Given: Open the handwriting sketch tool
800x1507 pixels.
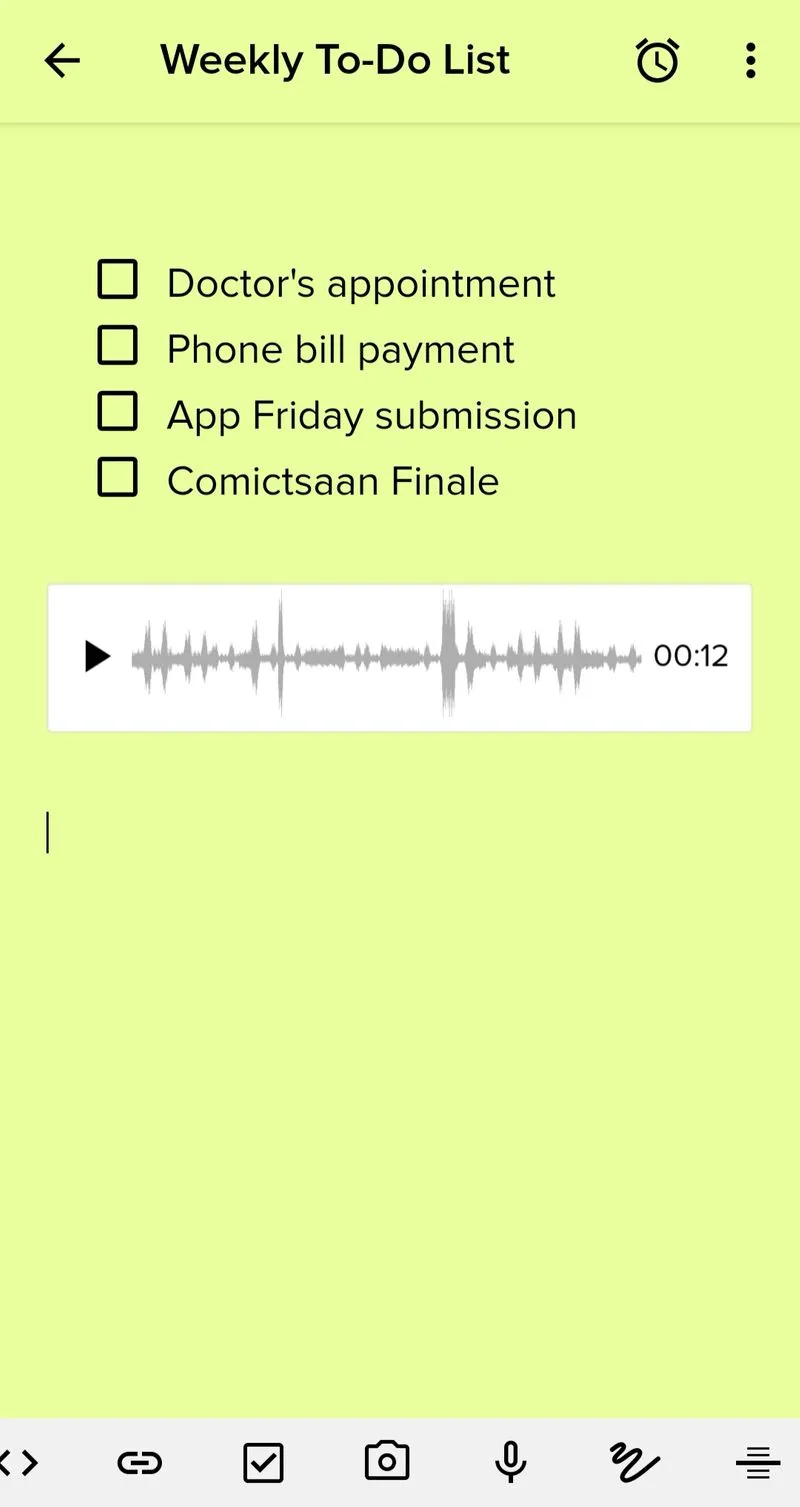Looking at the screenshot, I should [x=634, y=1463].
